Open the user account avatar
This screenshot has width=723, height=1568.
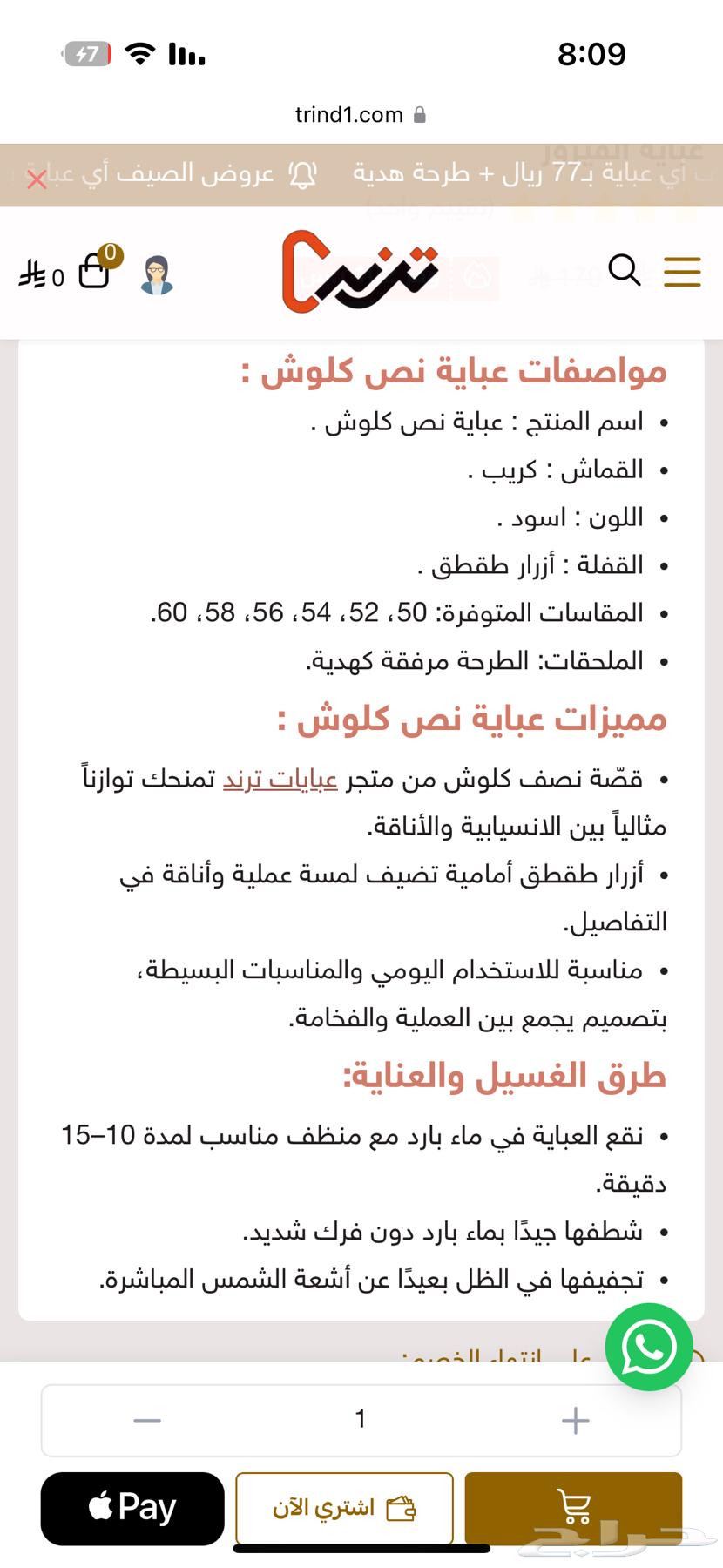coord(157,275)
